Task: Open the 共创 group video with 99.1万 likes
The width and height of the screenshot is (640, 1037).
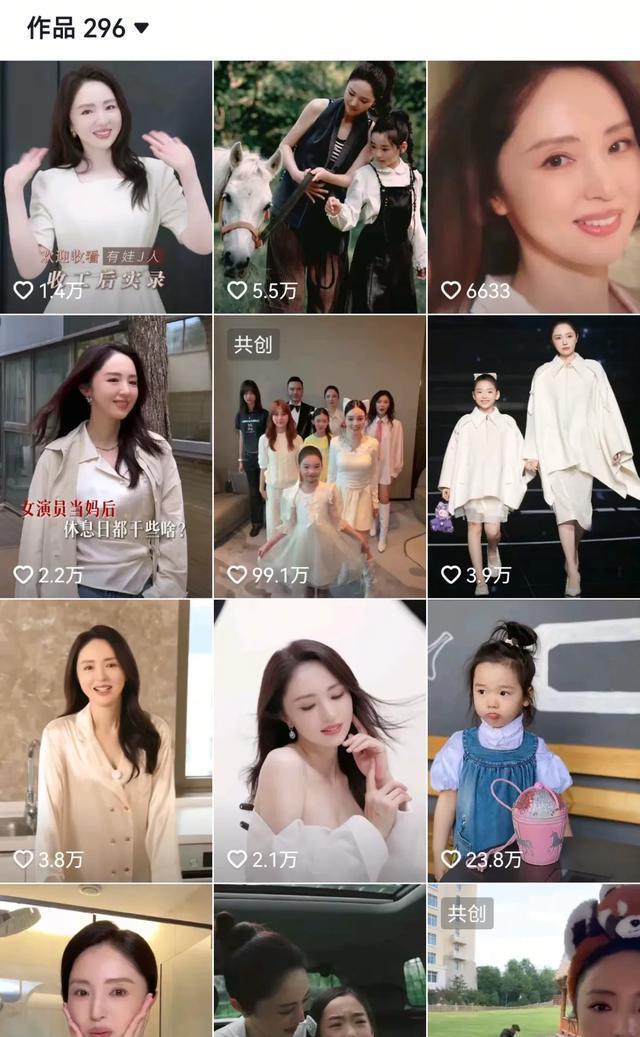Action: (320, 457)
